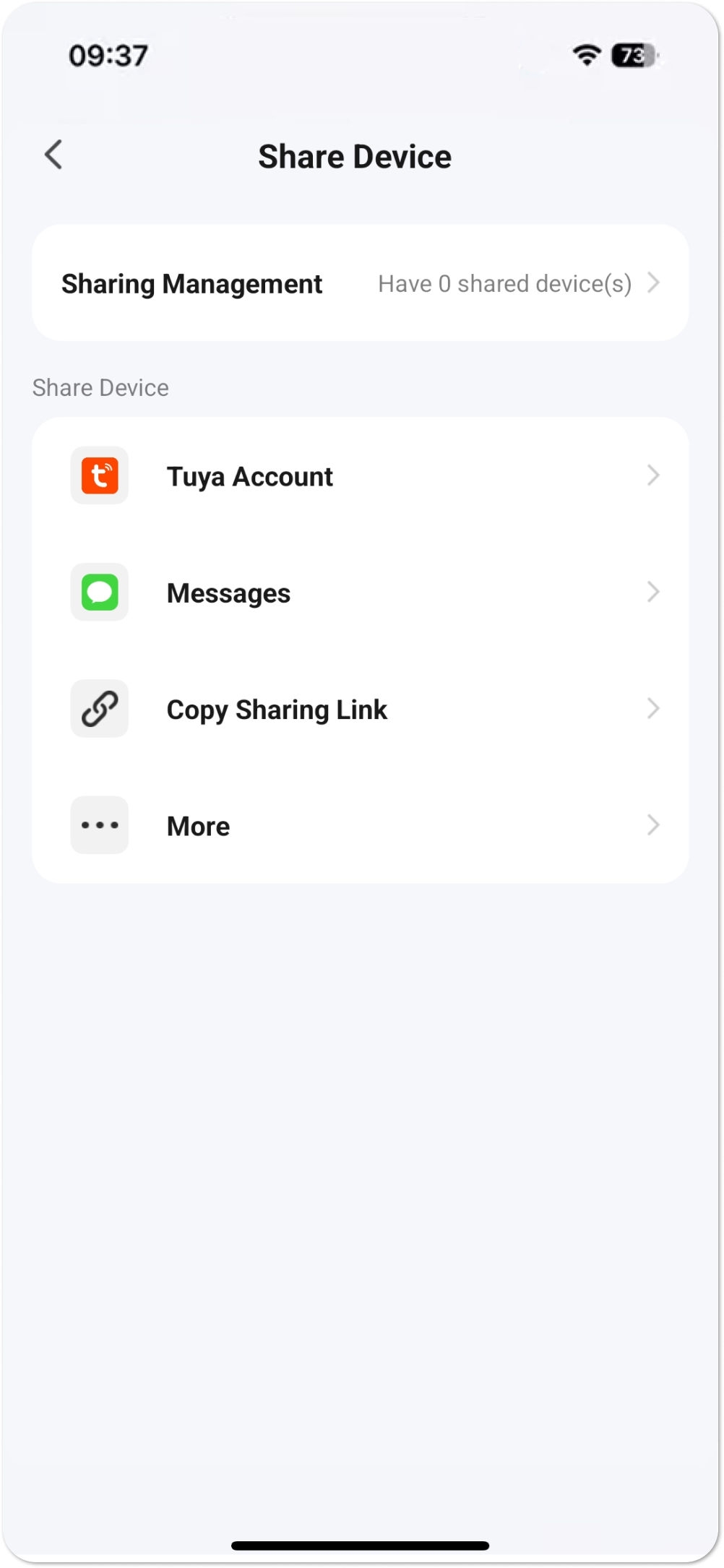
Task: Open More sharing options
Action: (x=360, y=826)
